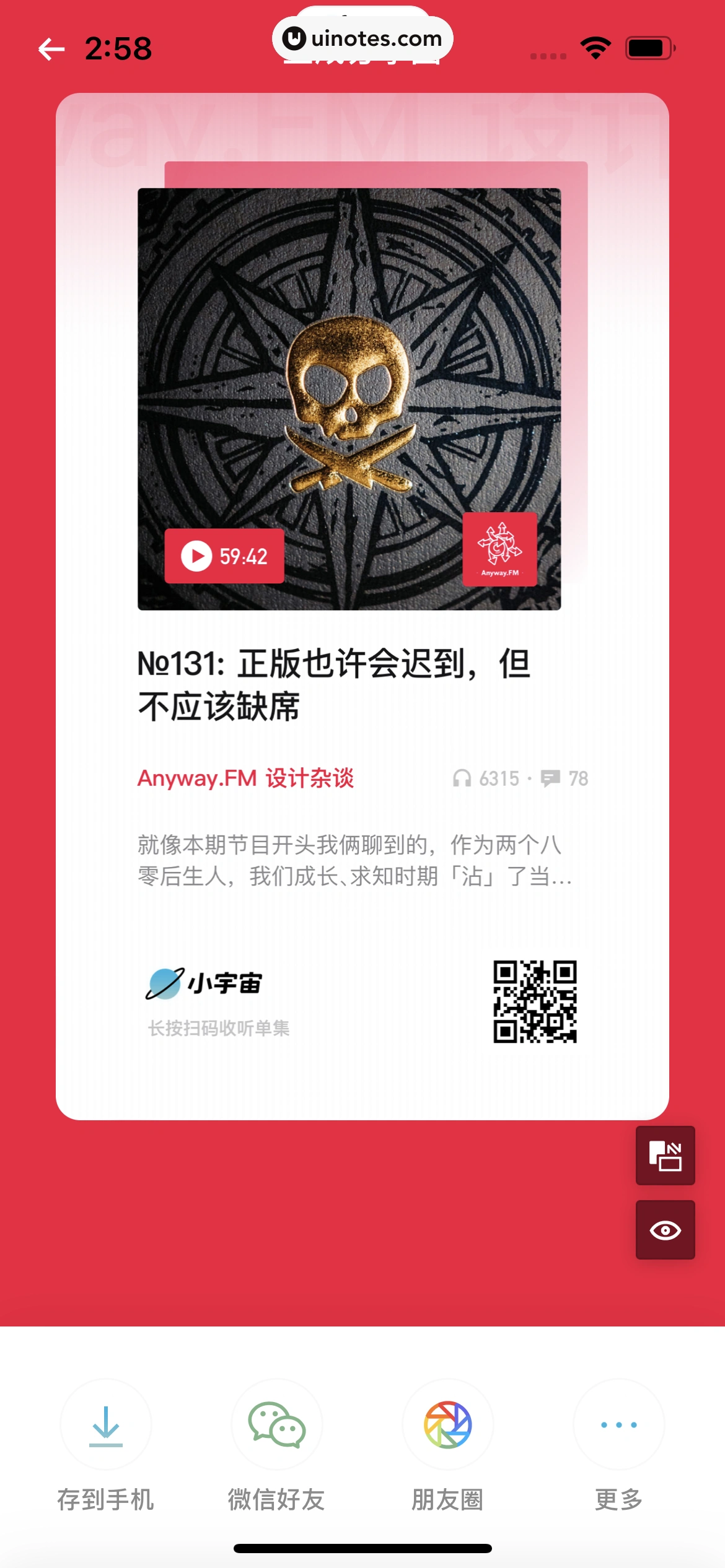
Task: Toggle card visibility with the eye icon
Action: pos(665,1230)
